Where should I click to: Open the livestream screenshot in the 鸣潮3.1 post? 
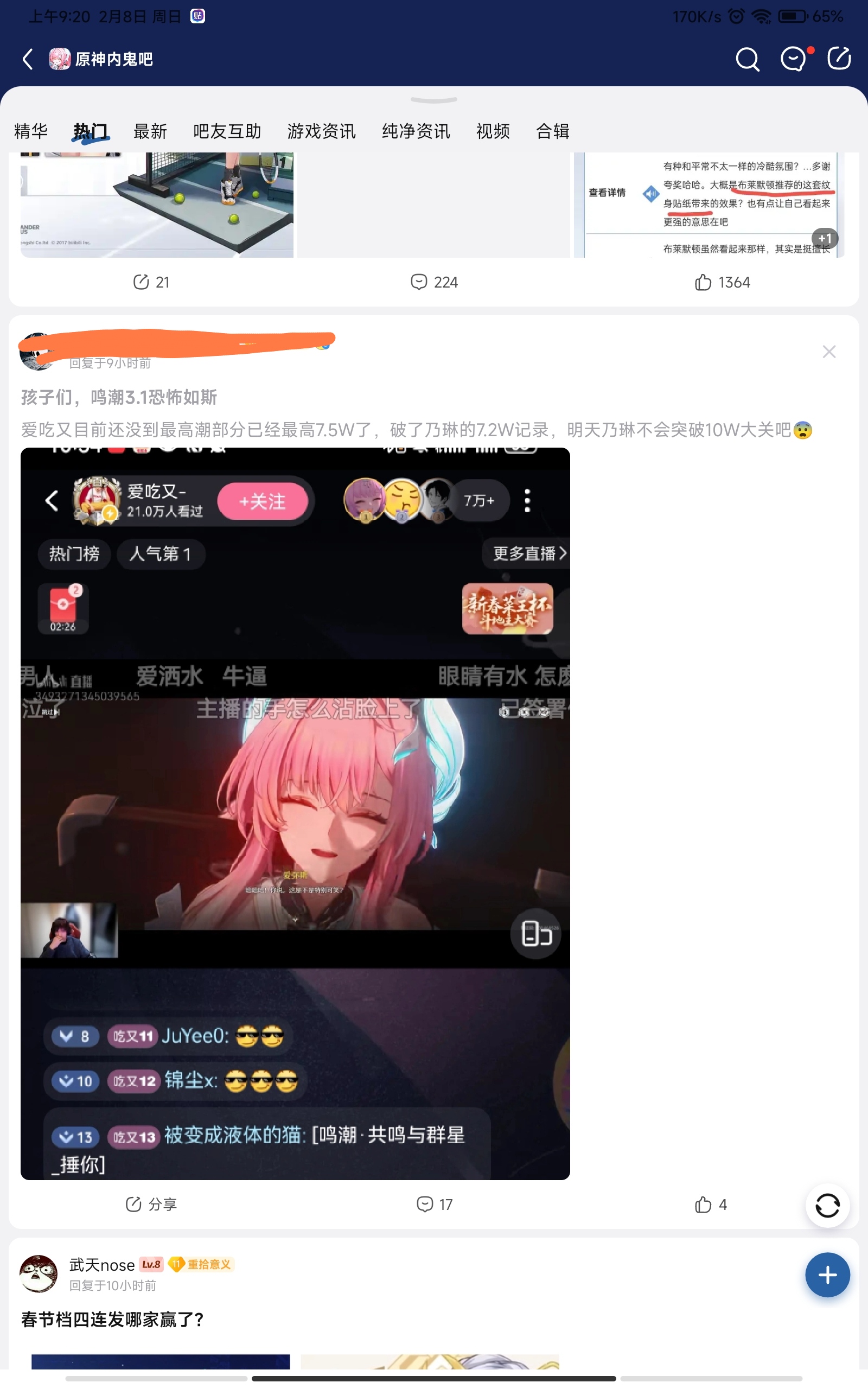pyautogui.click(x=295, y=814)
